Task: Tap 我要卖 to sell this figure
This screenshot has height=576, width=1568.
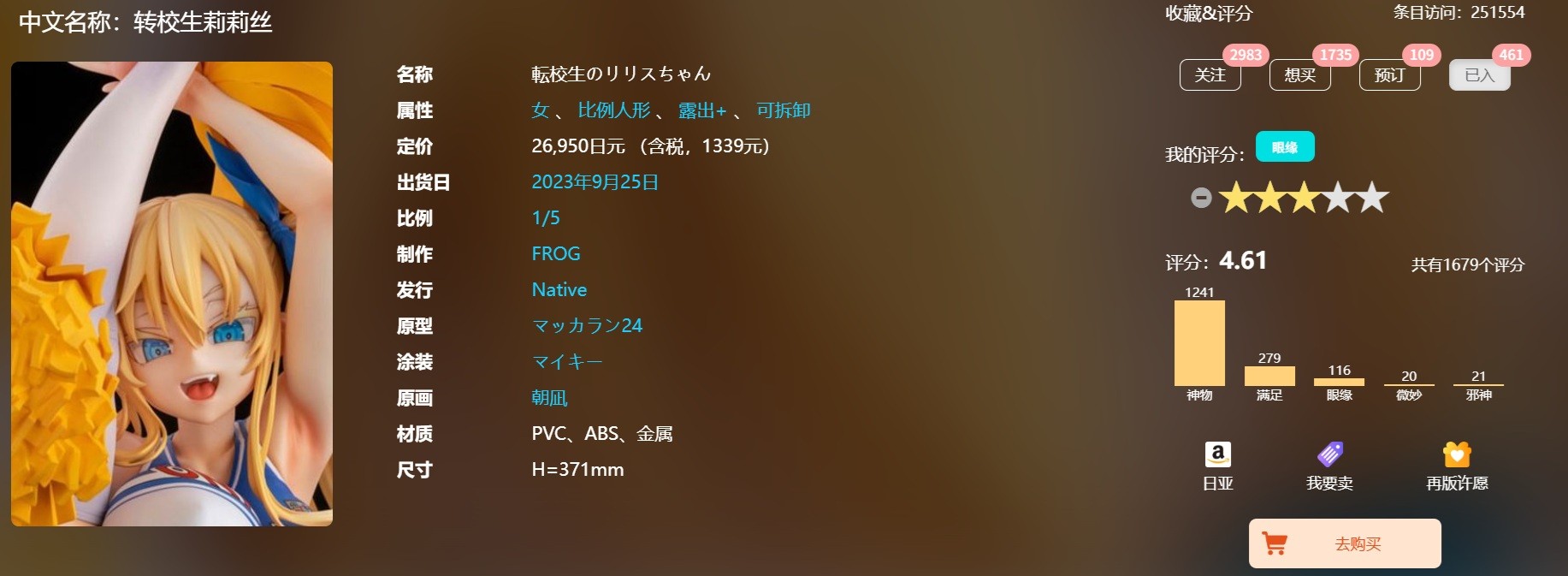Action: 1329,466
